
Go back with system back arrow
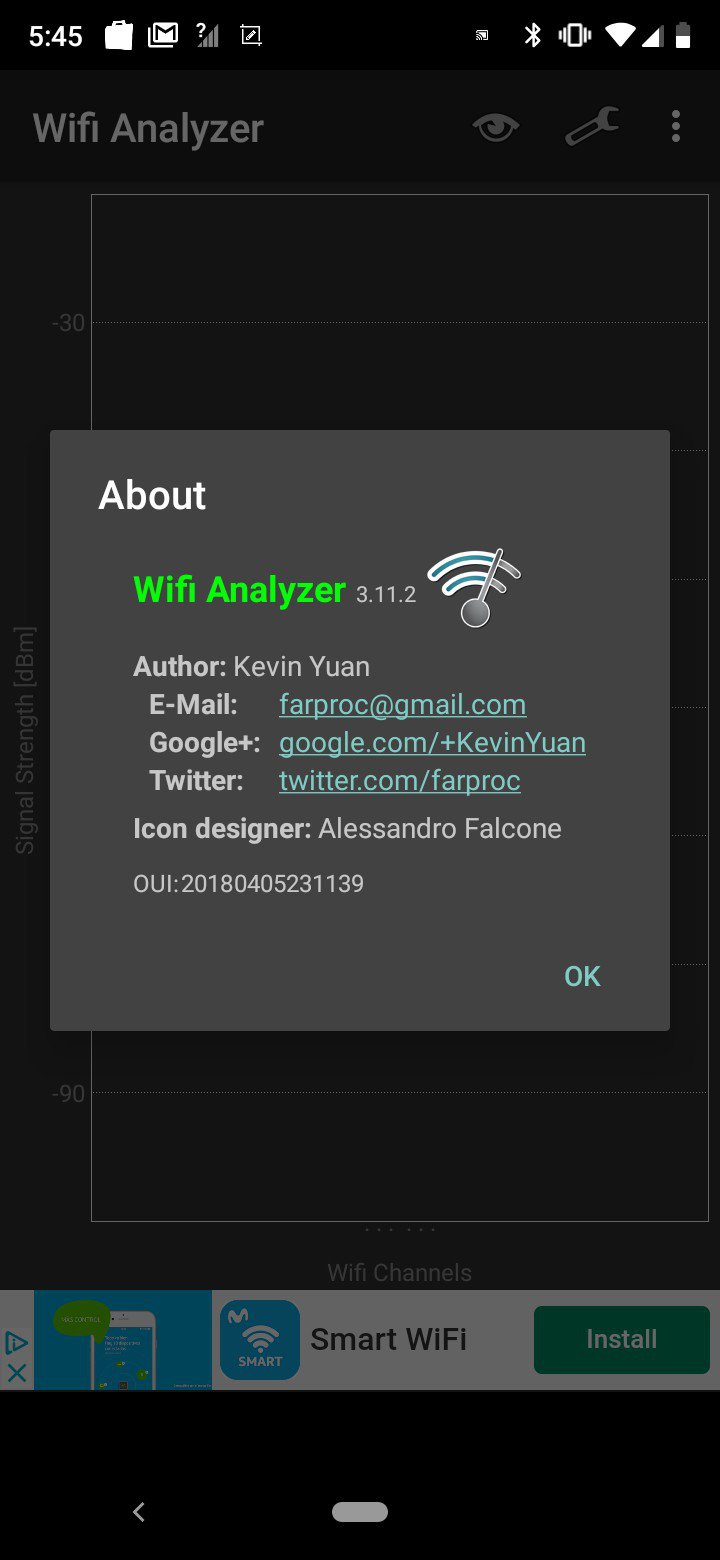[x=139, y=1512]
